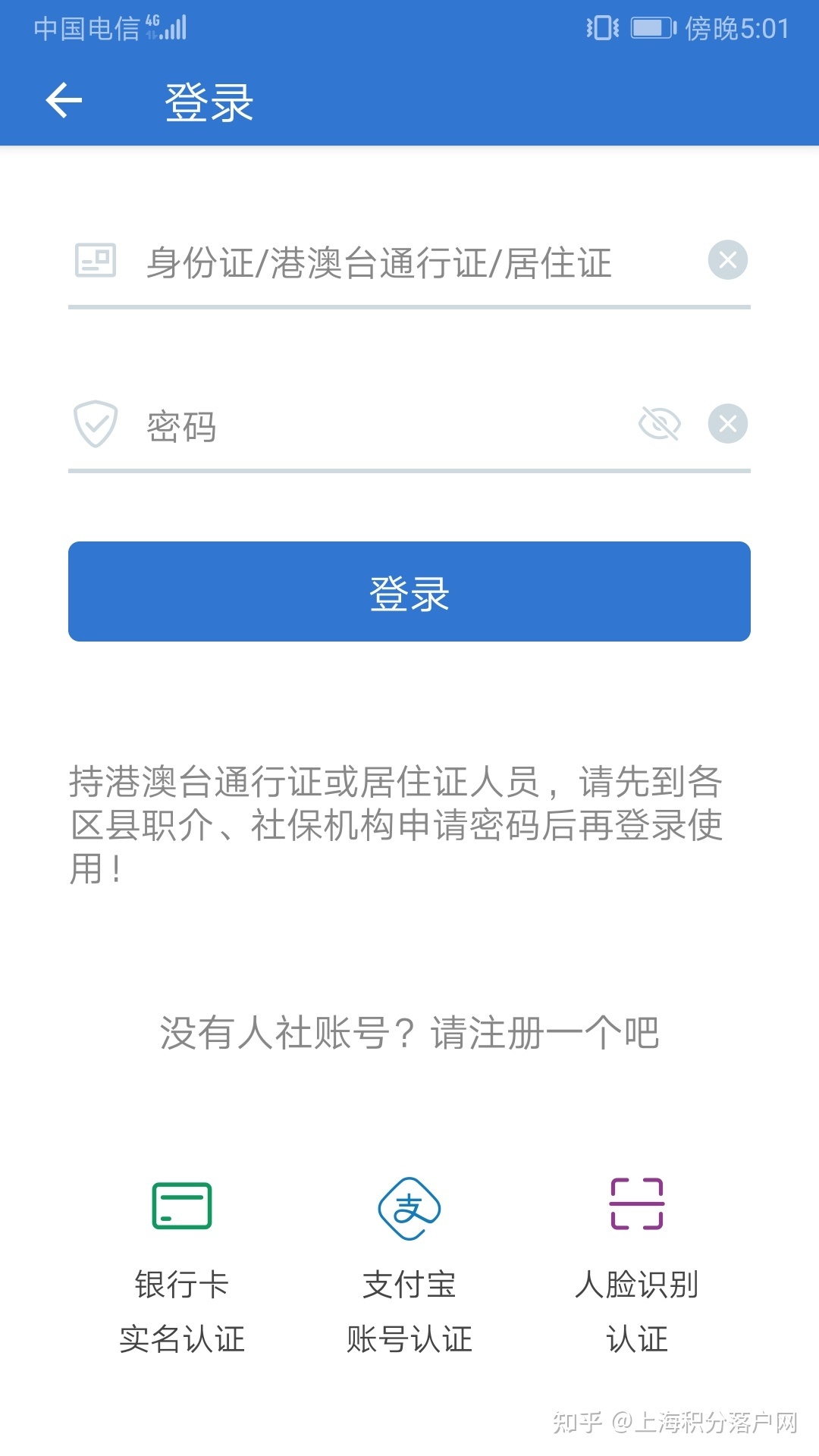Focus the 密码 password field
Screen dimensions: 819x1456
tap(387, 425)
